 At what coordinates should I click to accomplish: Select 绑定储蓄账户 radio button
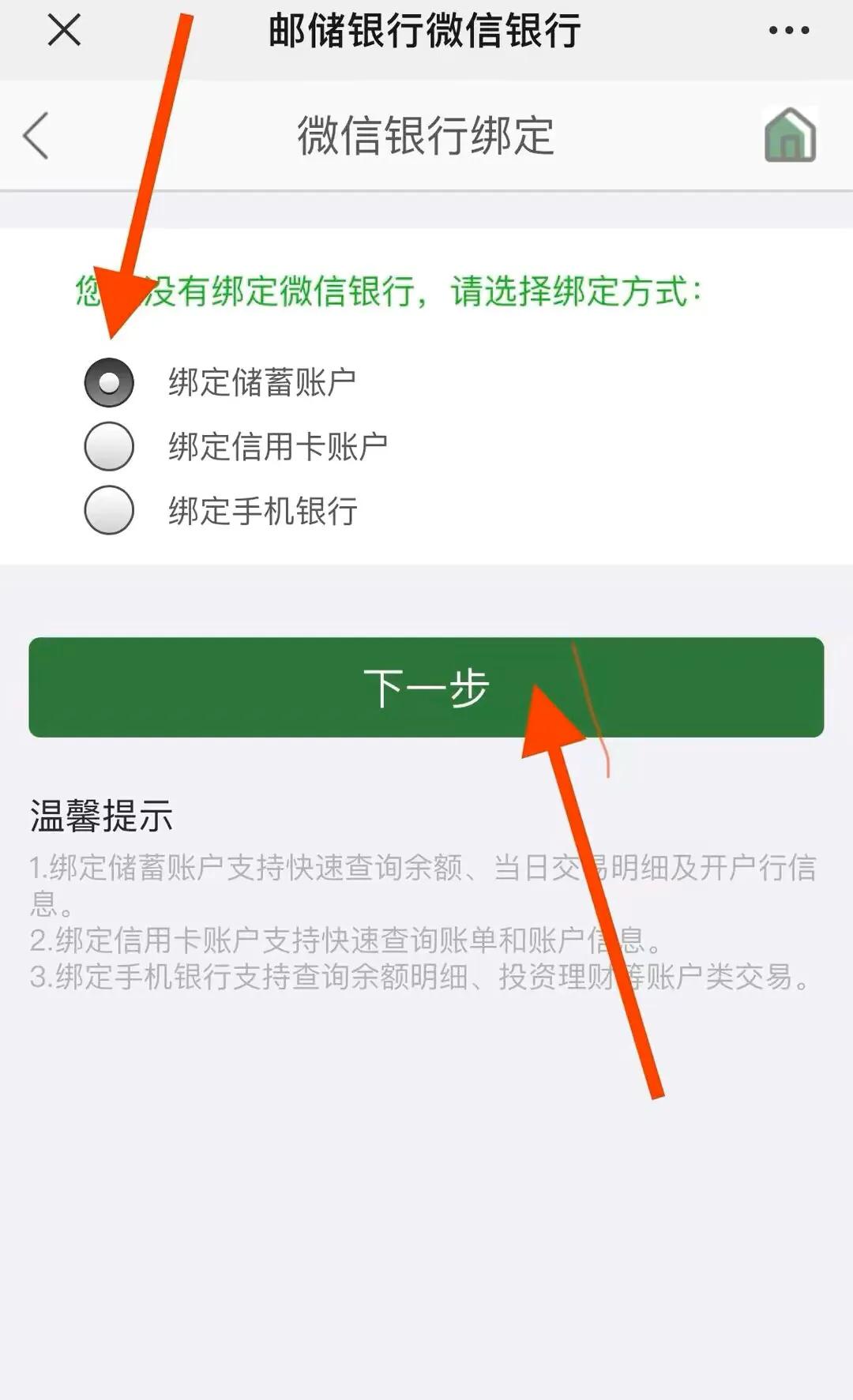click(x=109, y=381)
